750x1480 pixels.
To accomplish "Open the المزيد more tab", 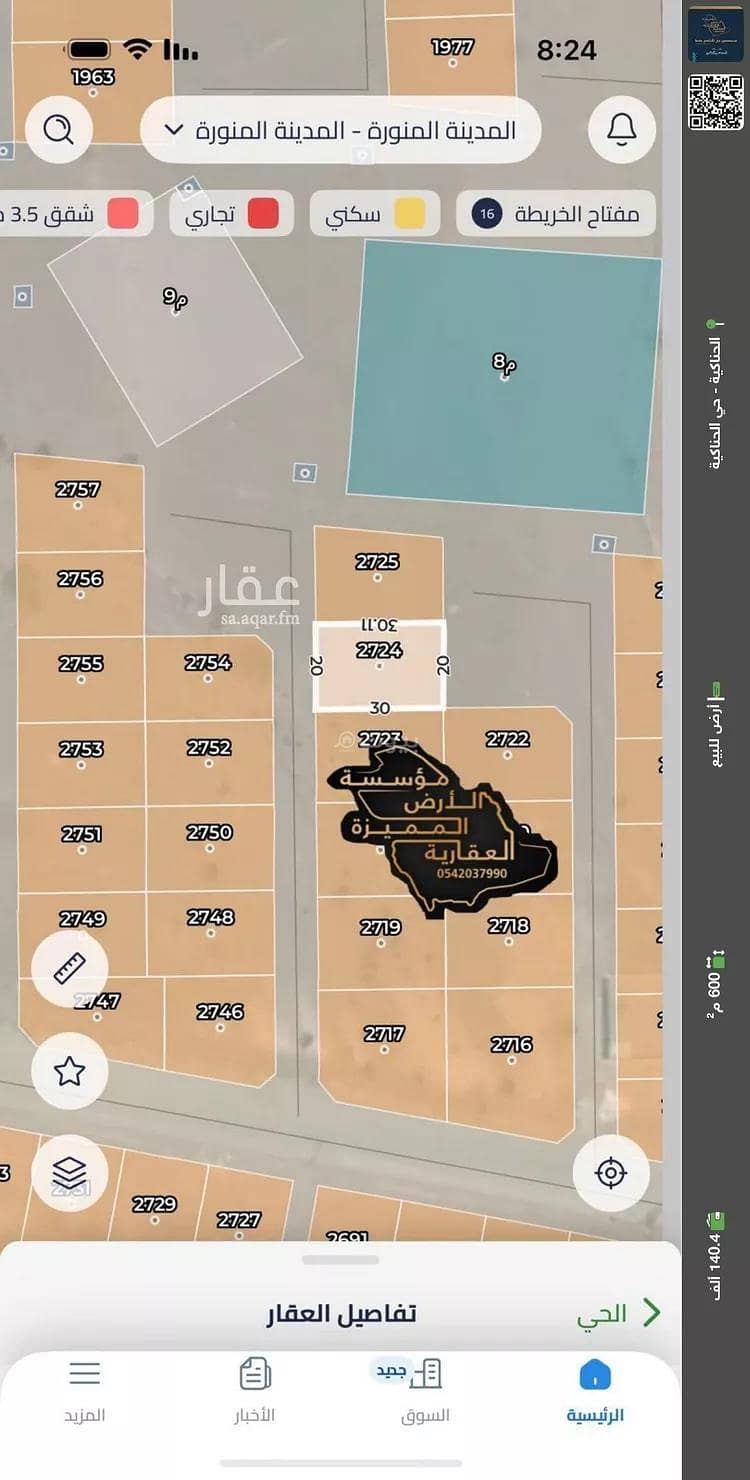I will tap(85, 1390).
